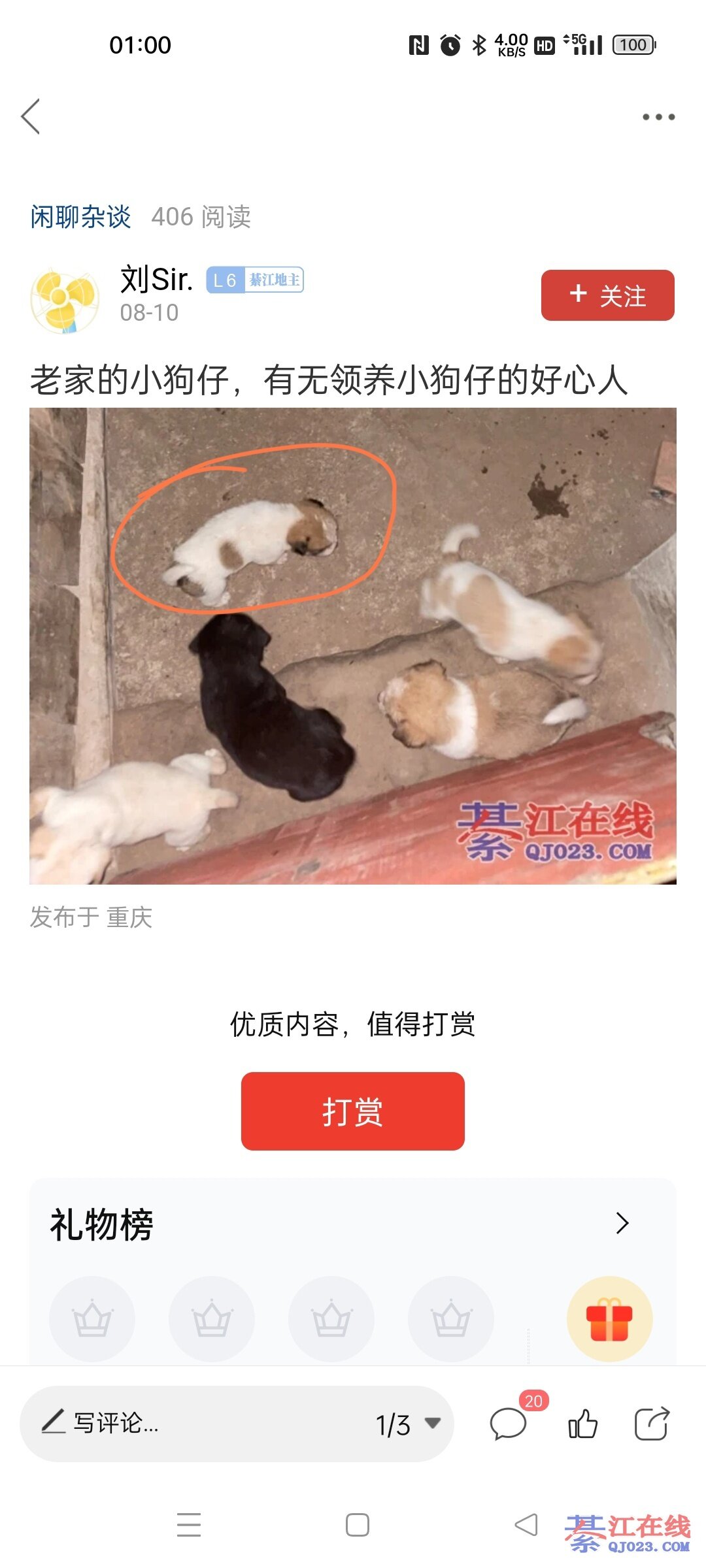
Task: Go to the system home screen
Action: (357, 1525)
